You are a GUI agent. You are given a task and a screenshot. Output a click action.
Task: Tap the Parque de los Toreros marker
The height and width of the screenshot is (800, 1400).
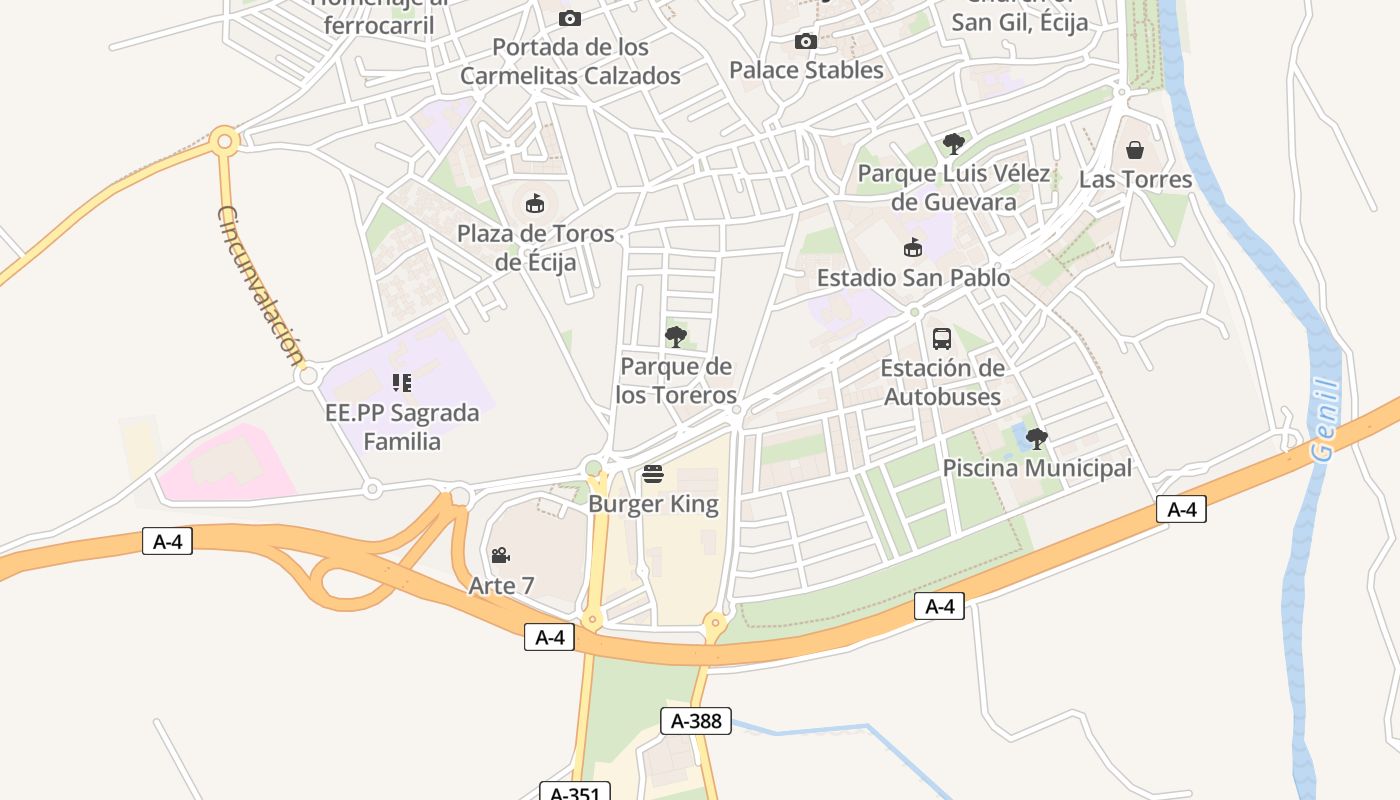(x=676, y=337)
